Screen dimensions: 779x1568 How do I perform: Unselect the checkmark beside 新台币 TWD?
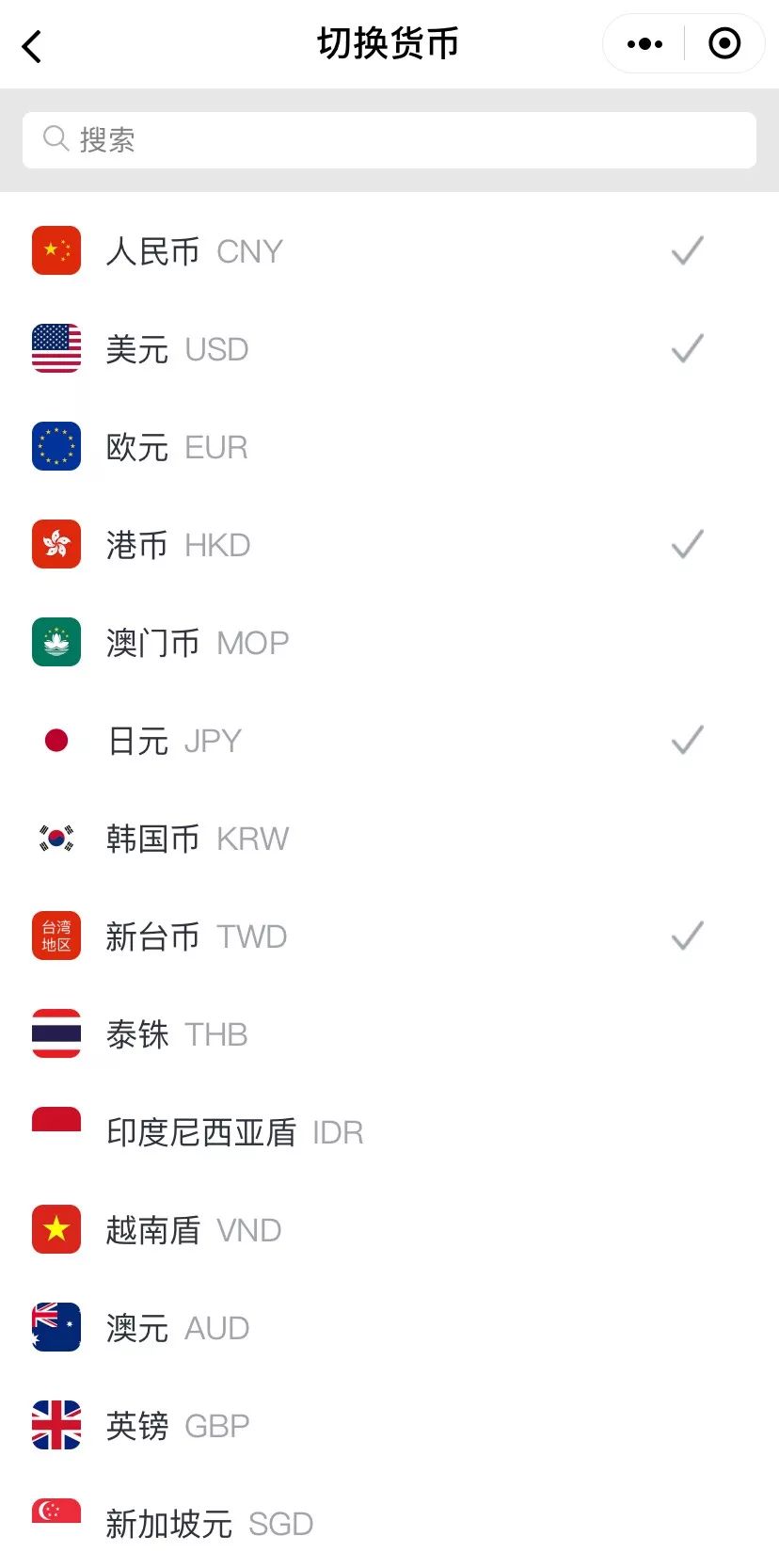[686, 936]
